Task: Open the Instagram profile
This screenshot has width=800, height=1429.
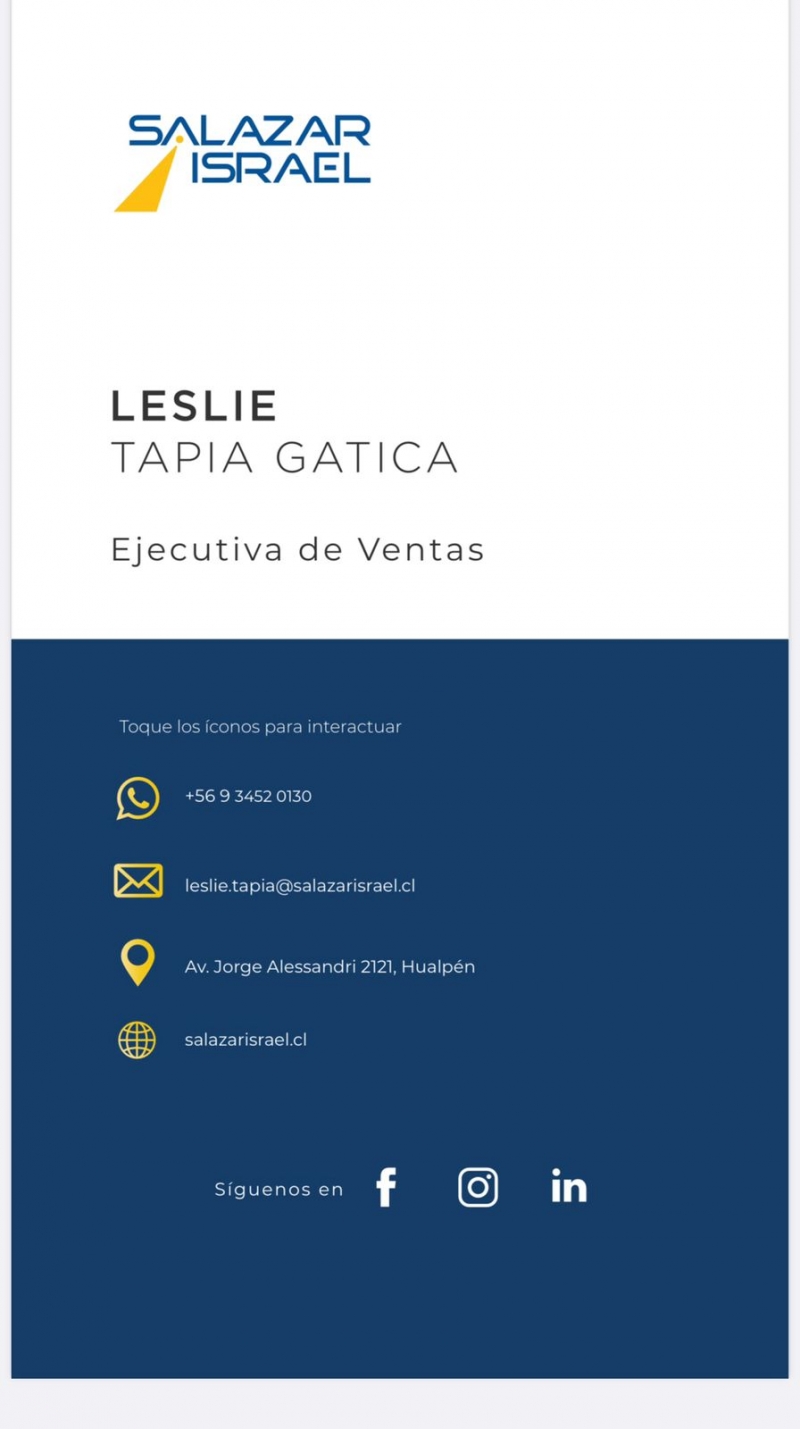Action: click(478, 1187)
